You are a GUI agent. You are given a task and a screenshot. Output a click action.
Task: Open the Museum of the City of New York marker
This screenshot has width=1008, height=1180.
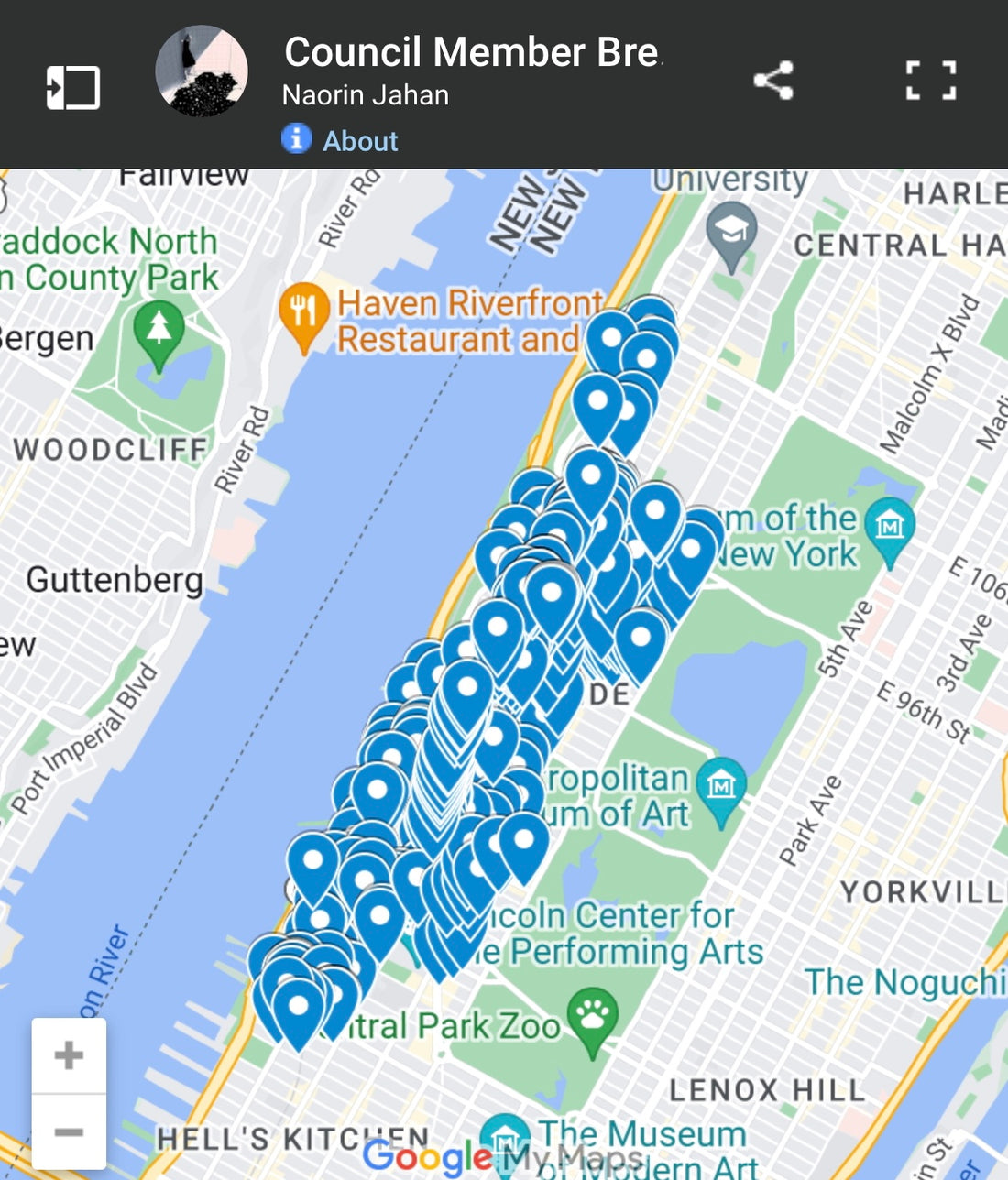pyautogui.click(x=890, y=526)
